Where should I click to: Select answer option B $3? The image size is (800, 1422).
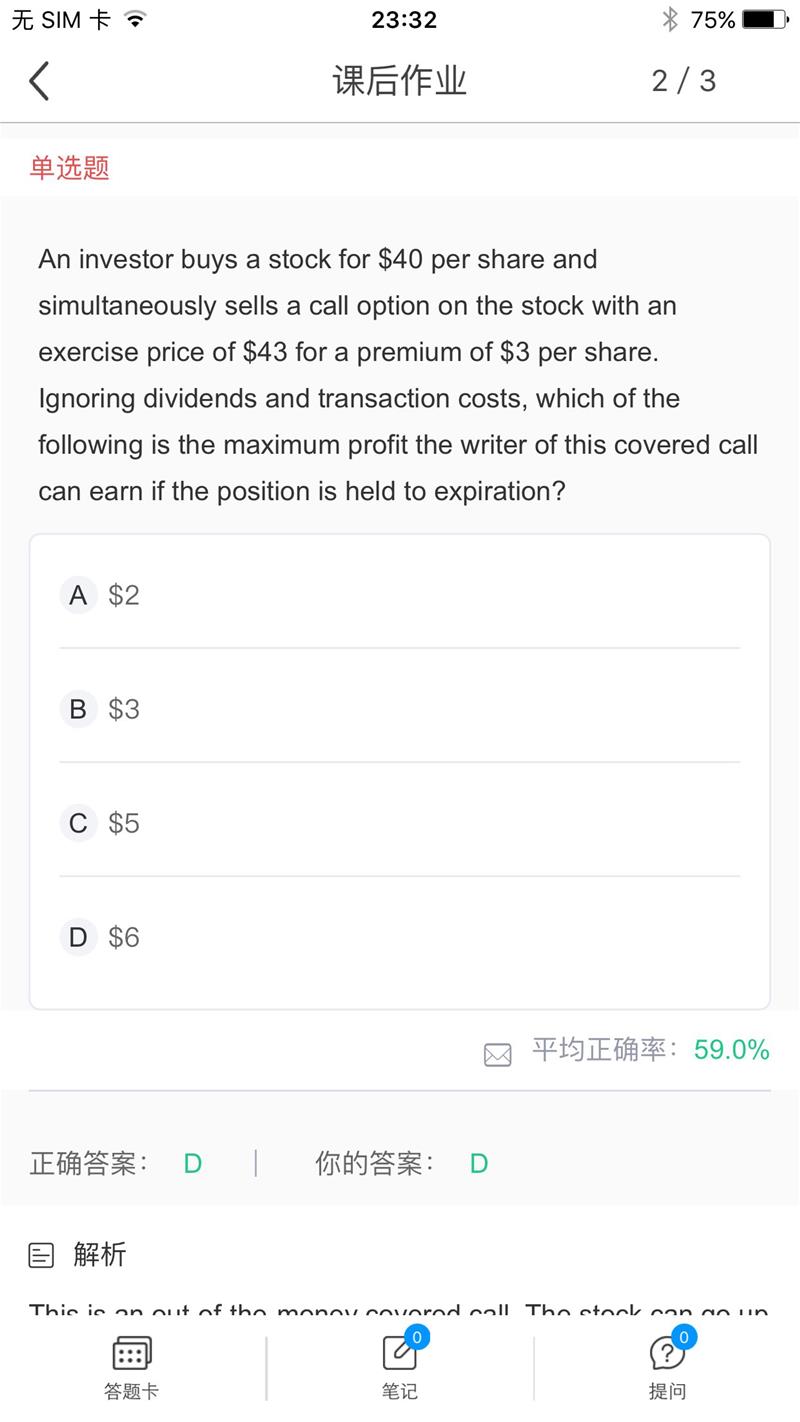click(x=400, y=709)
